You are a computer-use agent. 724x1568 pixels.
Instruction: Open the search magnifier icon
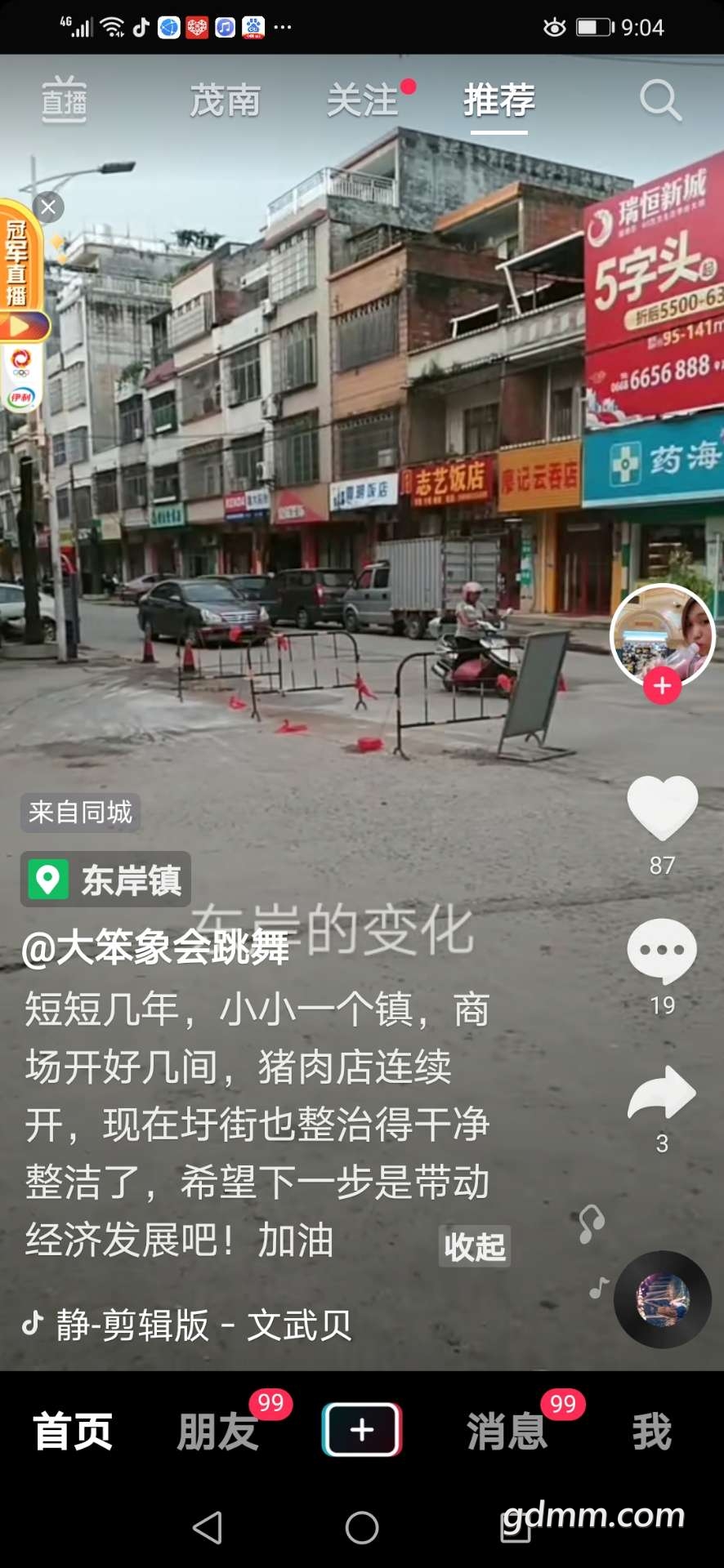pos(660,100)
